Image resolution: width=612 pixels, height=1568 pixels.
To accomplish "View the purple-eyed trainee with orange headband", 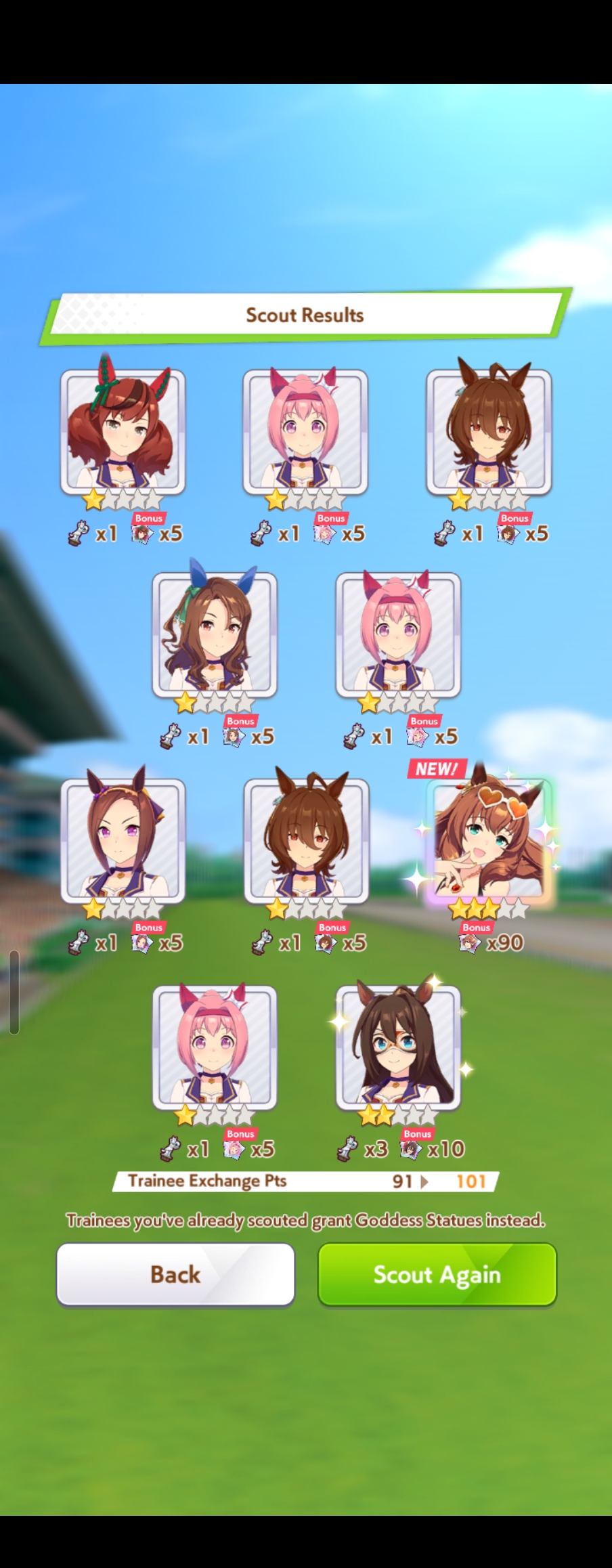I will coord(123,840).
